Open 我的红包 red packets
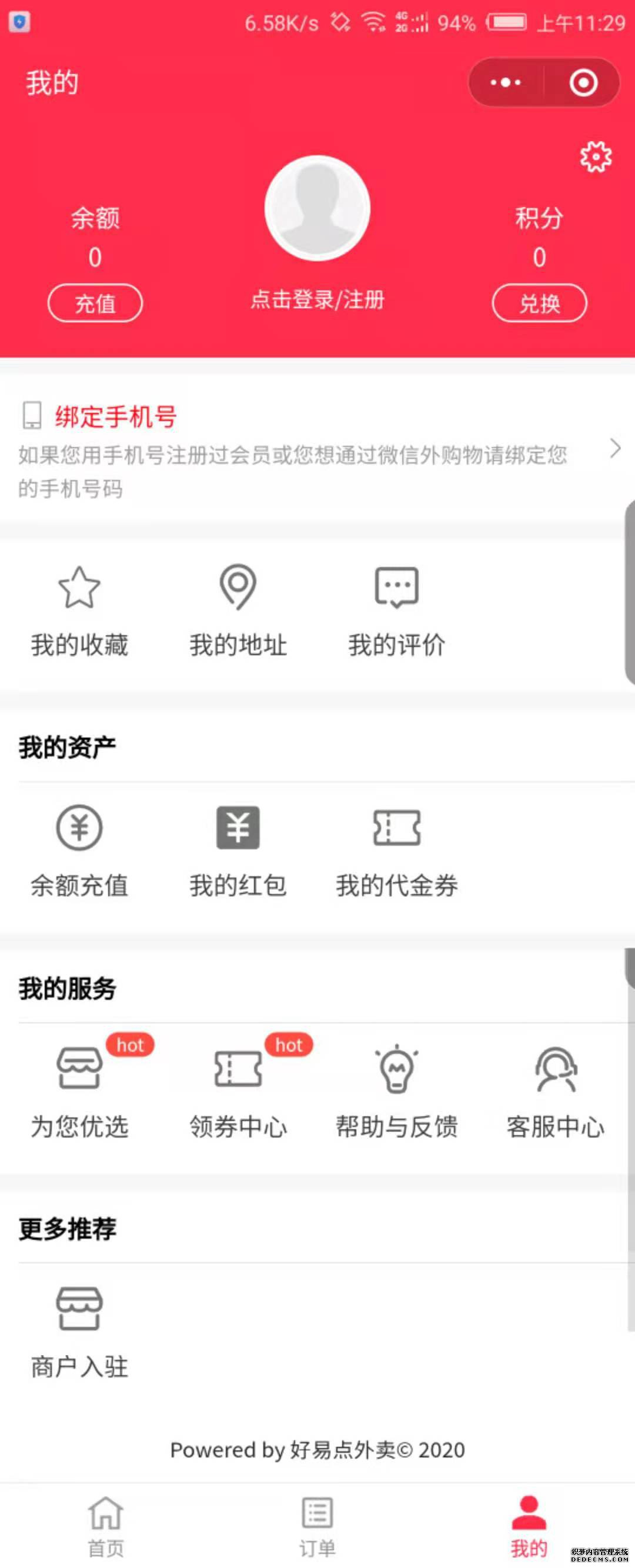Viewport: 635px width, 1568px height. coord(238,850)
